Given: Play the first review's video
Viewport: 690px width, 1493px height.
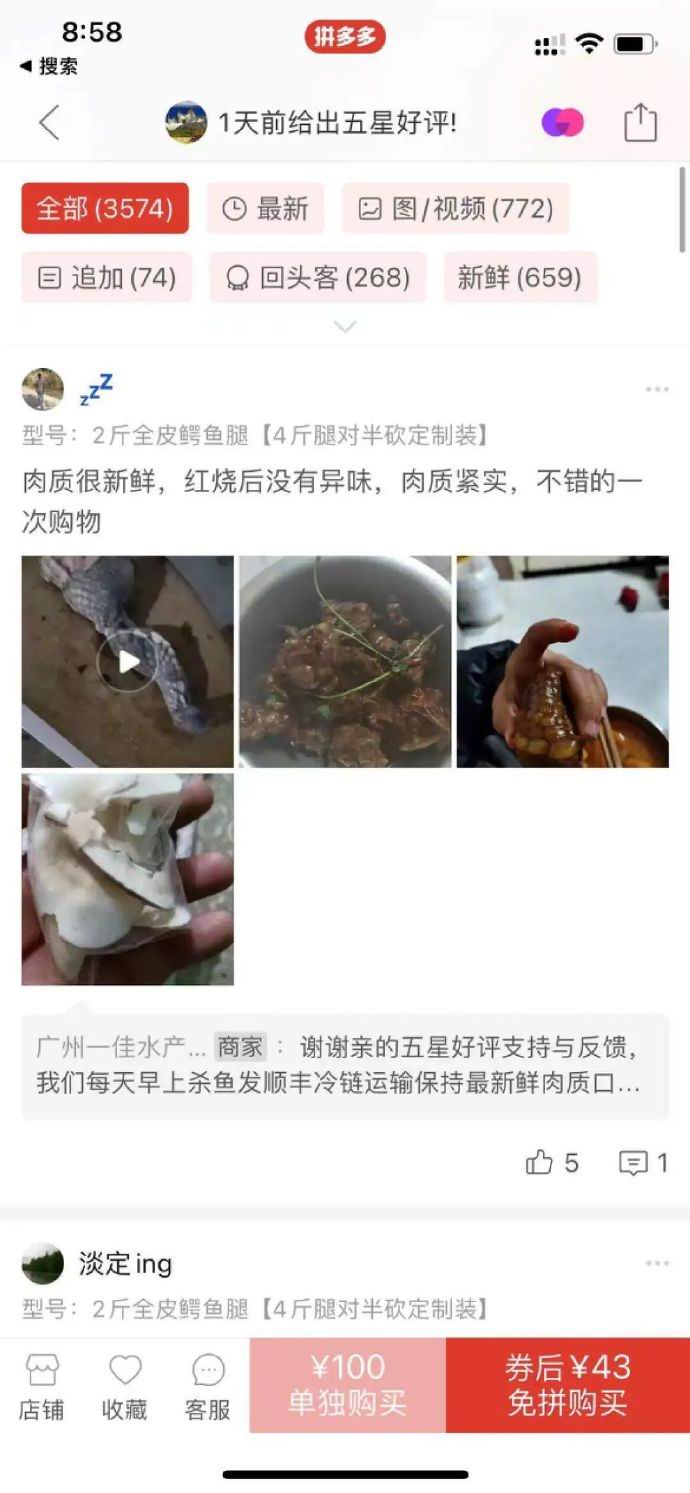Looking at the screenshot, I should coord(128,662).
